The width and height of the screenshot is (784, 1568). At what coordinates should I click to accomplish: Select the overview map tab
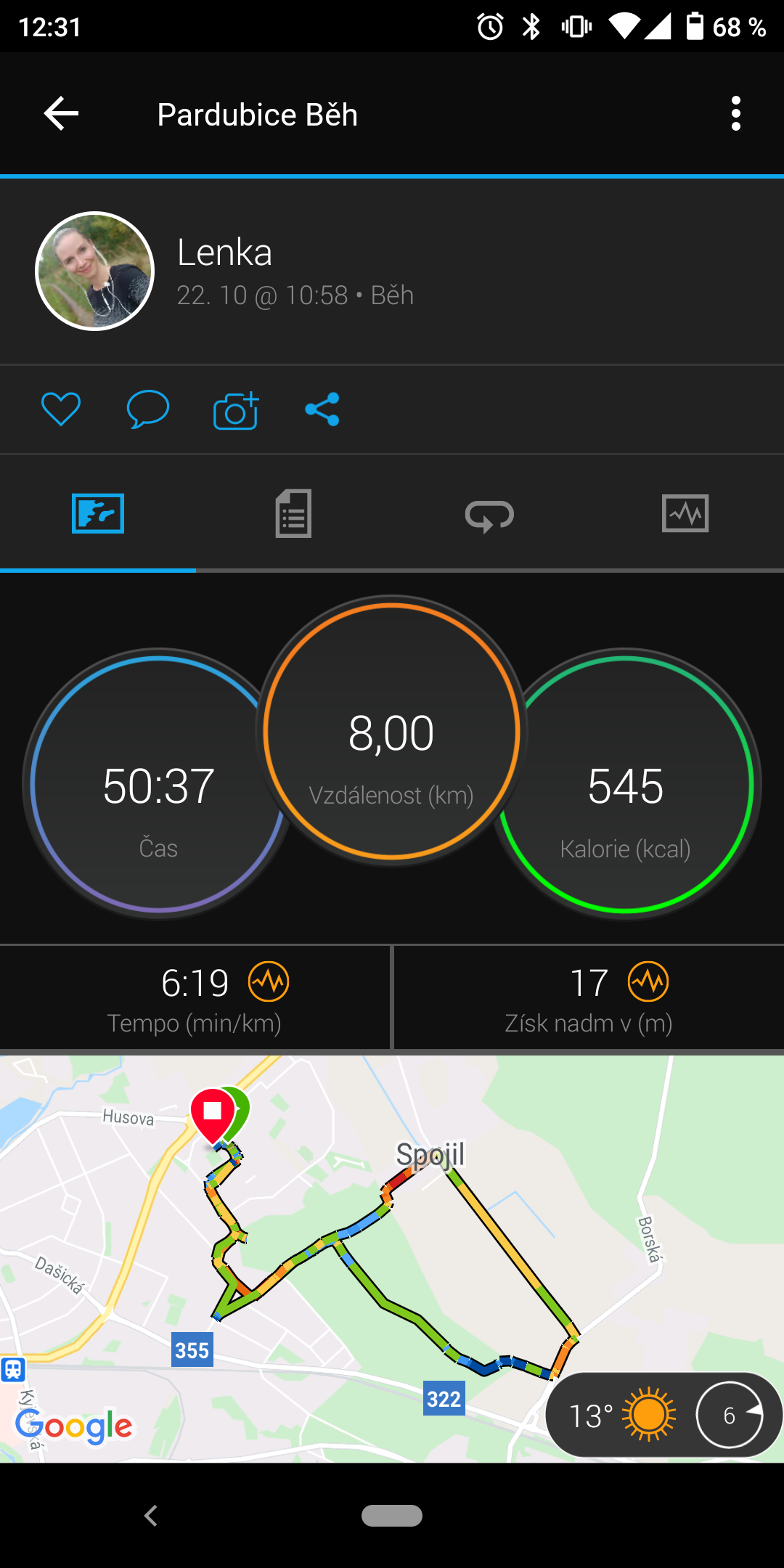click(98, 514)
